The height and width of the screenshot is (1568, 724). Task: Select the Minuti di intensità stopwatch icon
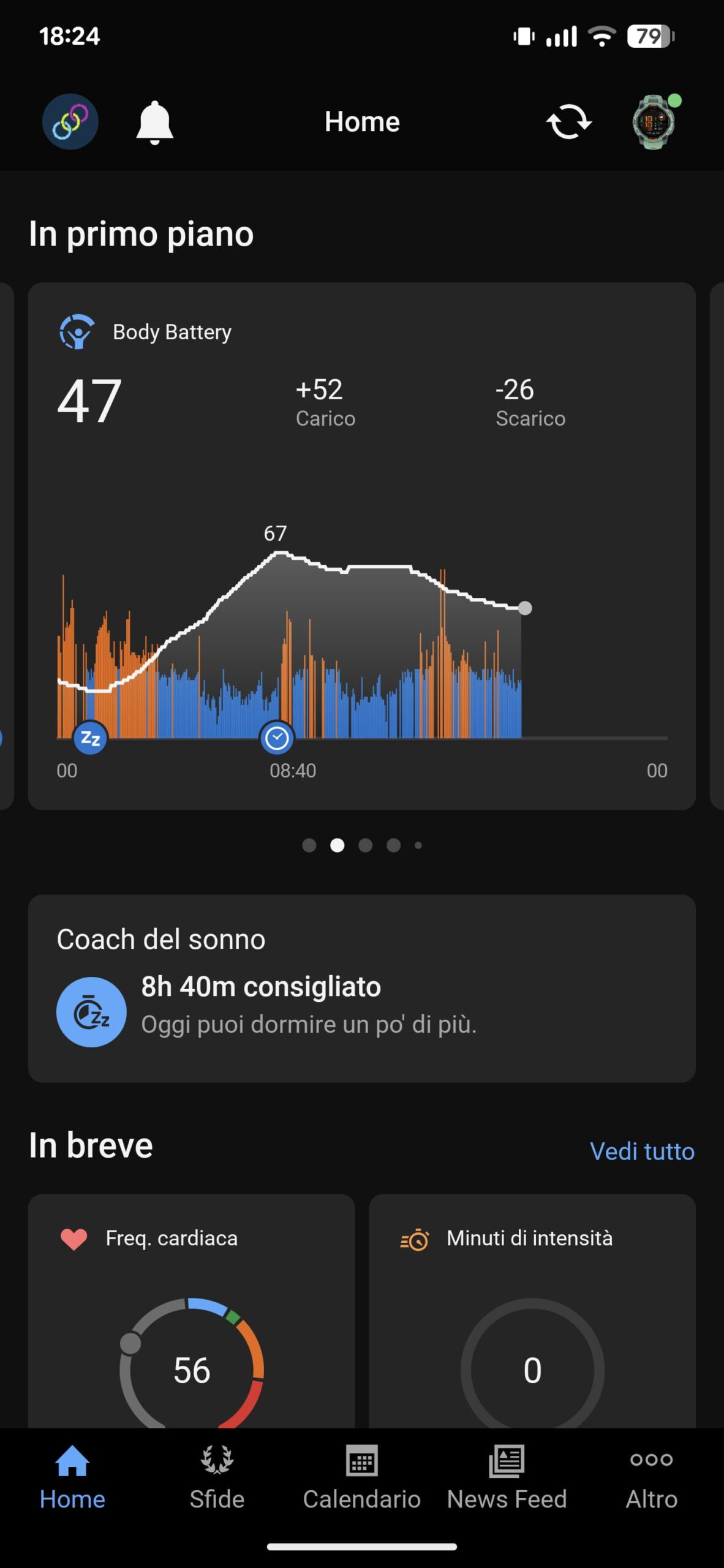414,1238
